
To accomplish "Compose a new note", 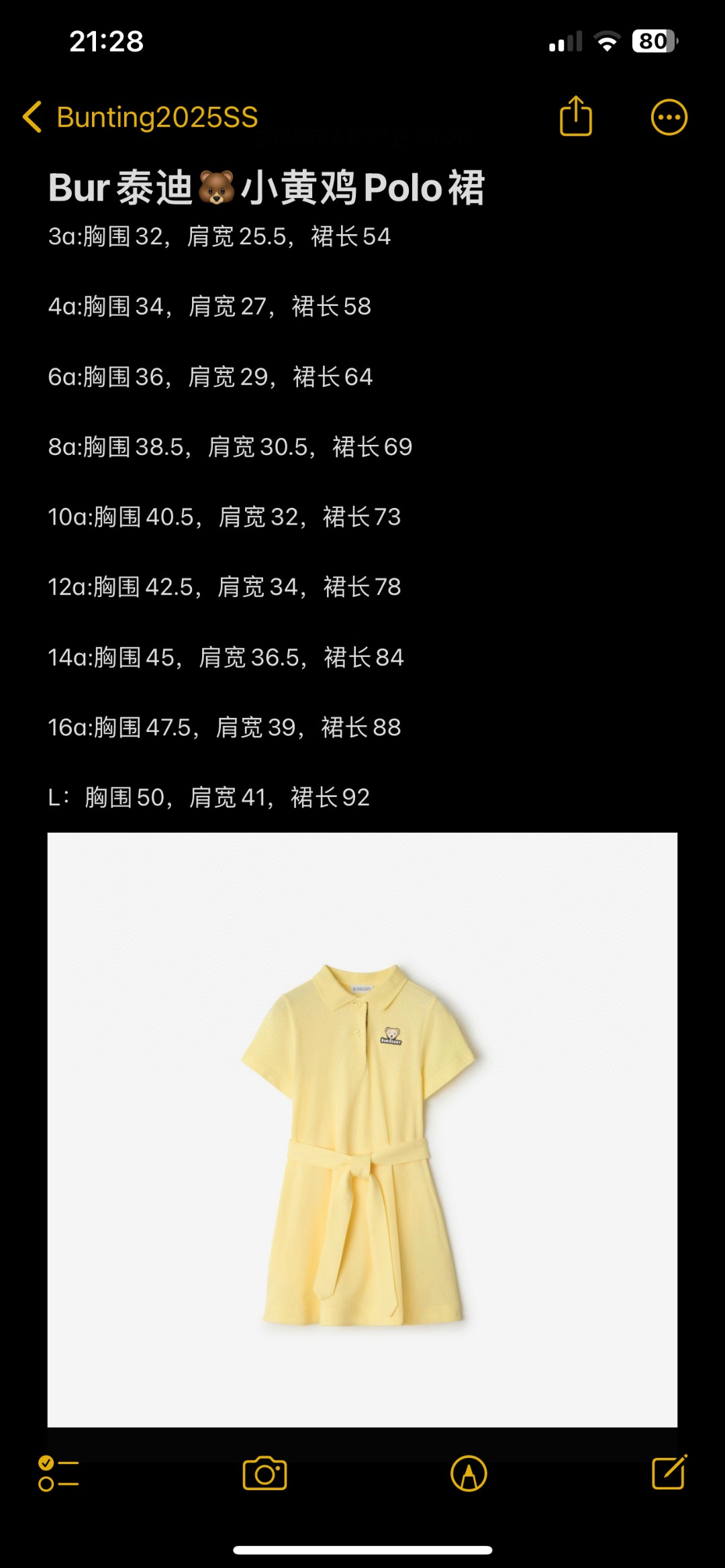I will pos(669,1473).
